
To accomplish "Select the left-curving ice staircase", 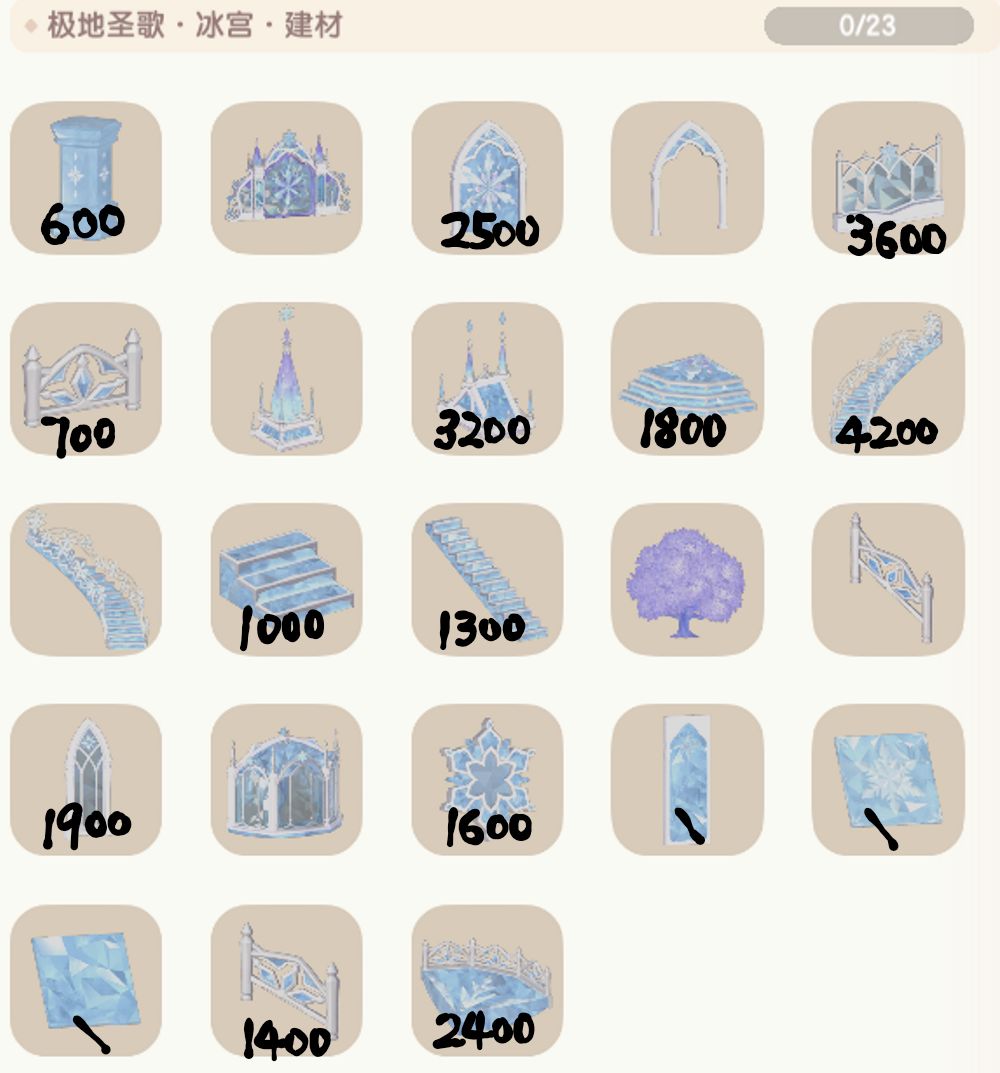I will (85, 580).
